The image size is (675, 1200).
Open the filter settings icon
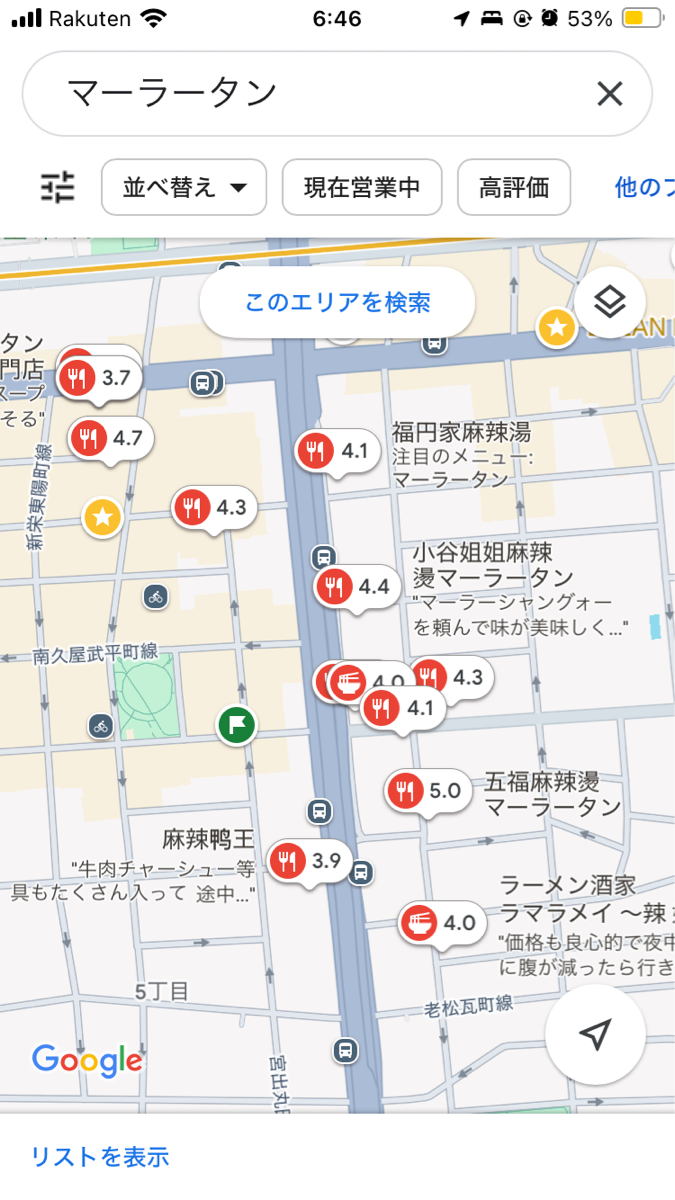pyautogui.click(x=57, y=187)
